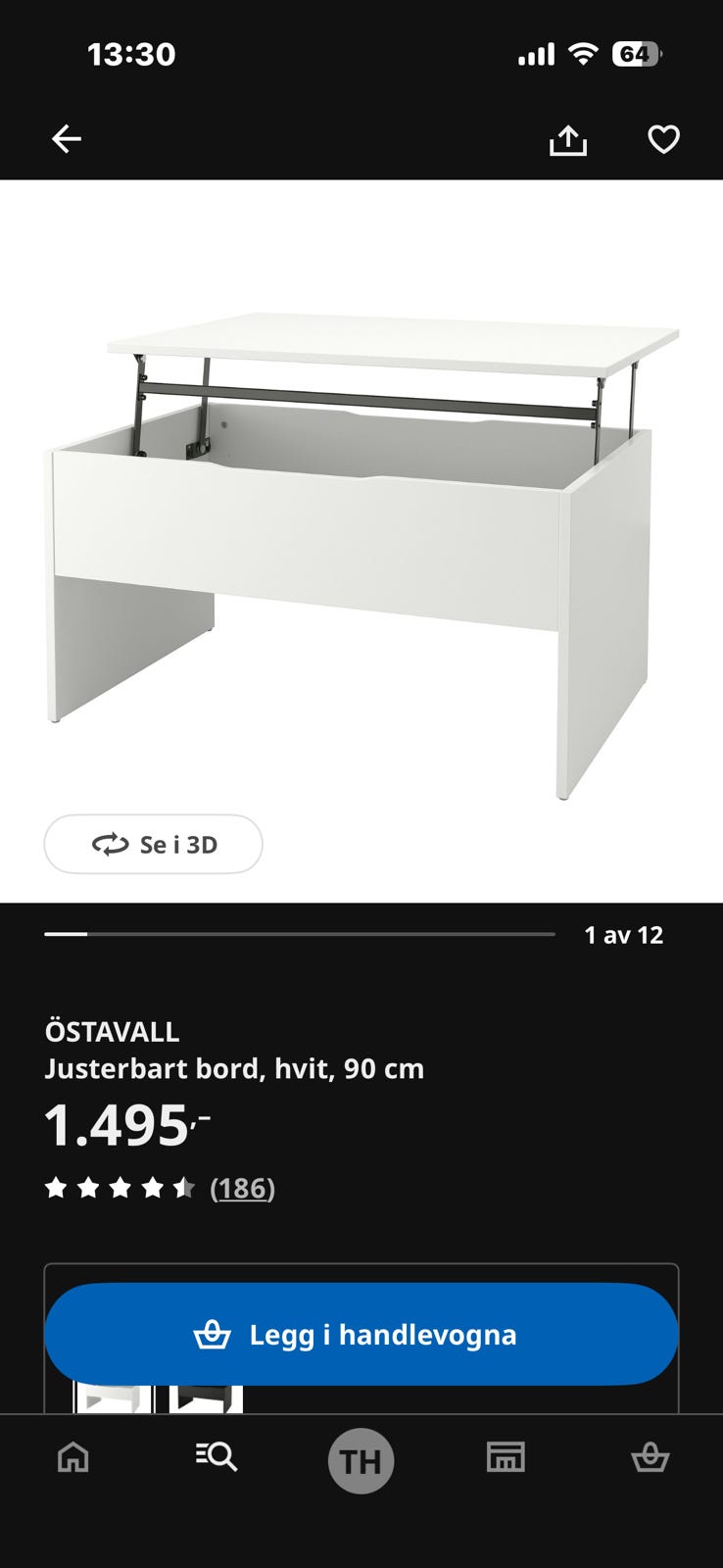Image resolution: width=723 pixels, height=1568 pixels.
Task: Add ÖSTAVALL table to the cart
Action: [361, 1334]
